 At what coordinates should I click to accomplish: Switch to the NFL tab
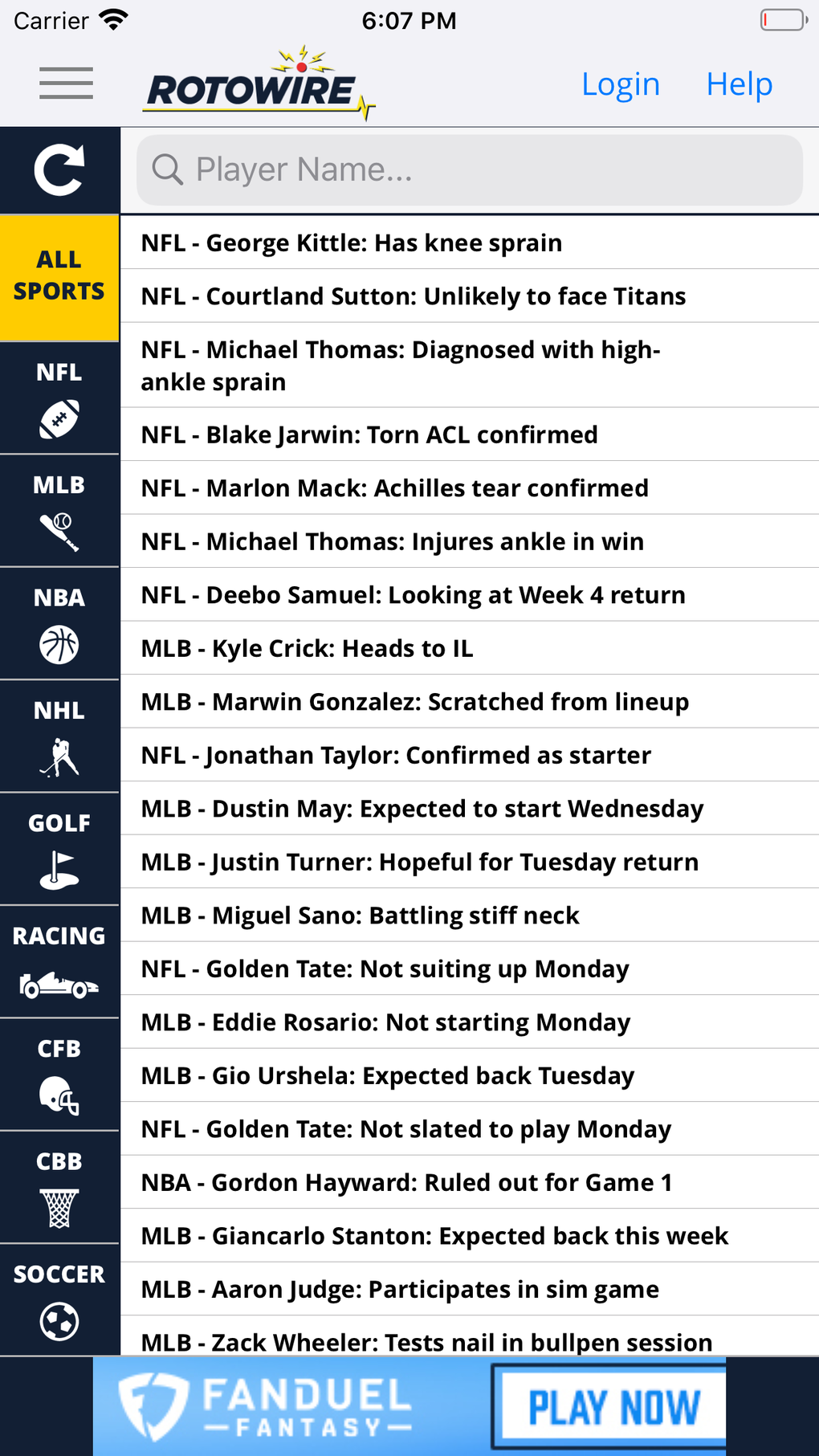click(x=59, y=398)
